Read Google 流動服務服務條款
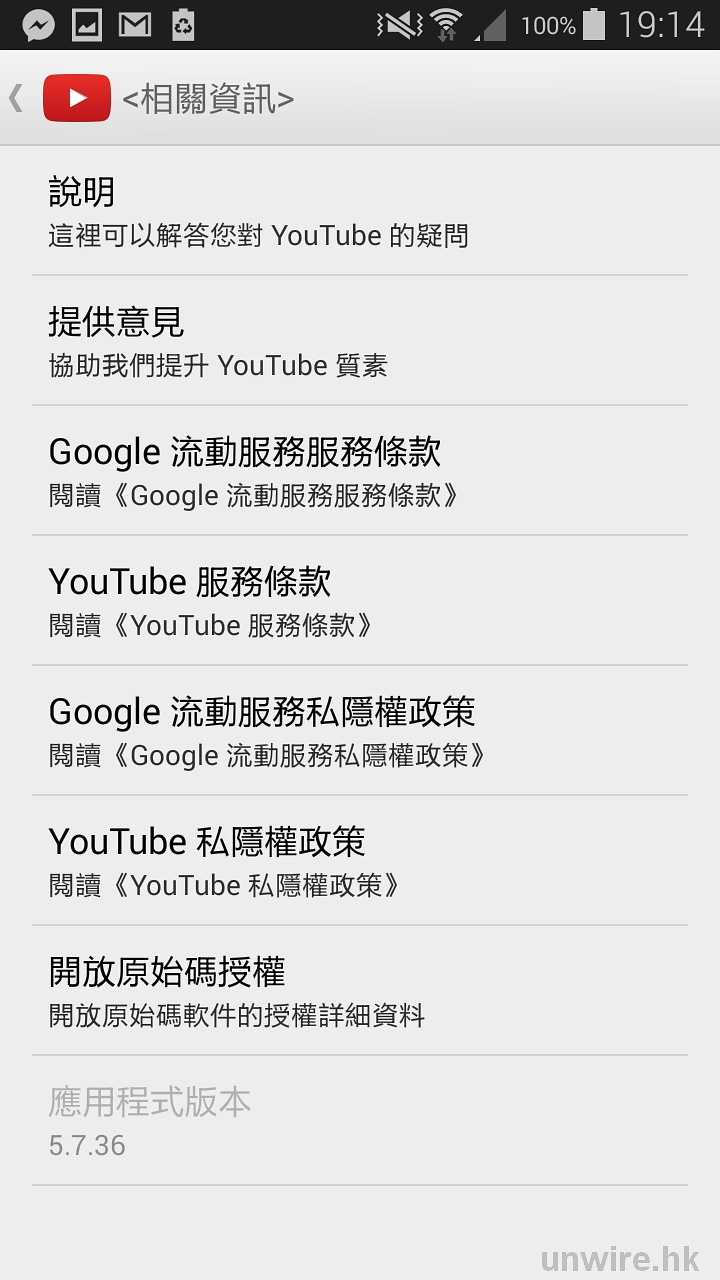Screen dimensions: 720x1280 tap(359, 471)
